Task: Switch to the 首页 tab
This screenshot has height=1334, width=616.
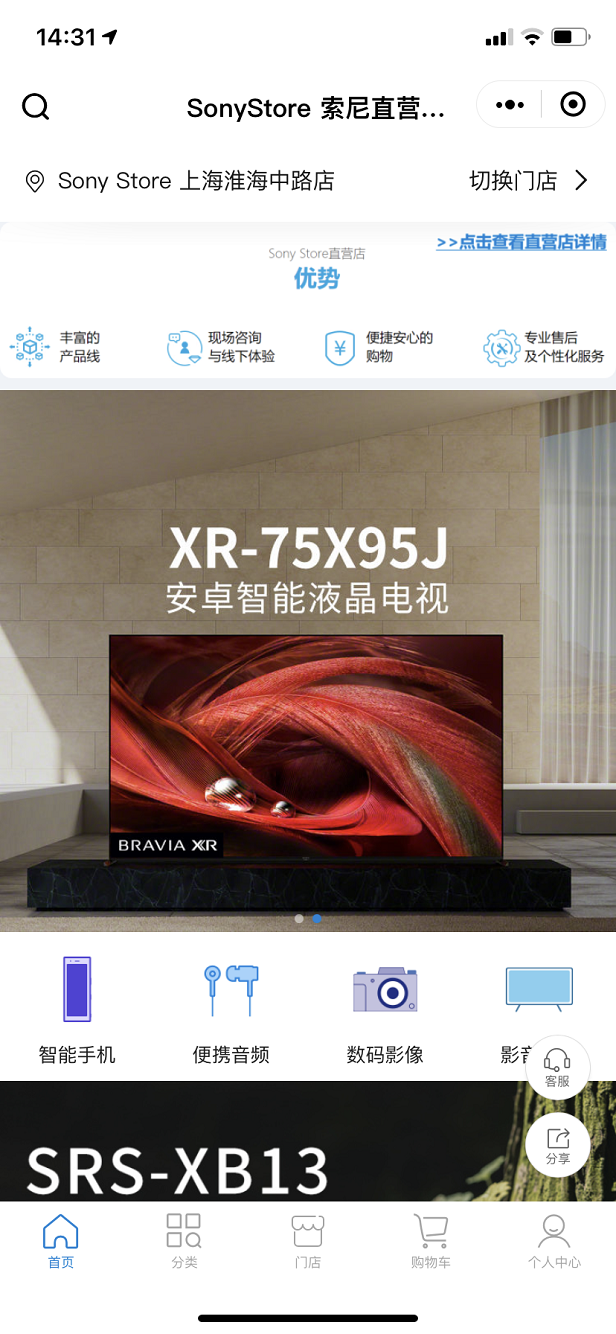Action: [x=61, y=1242]
